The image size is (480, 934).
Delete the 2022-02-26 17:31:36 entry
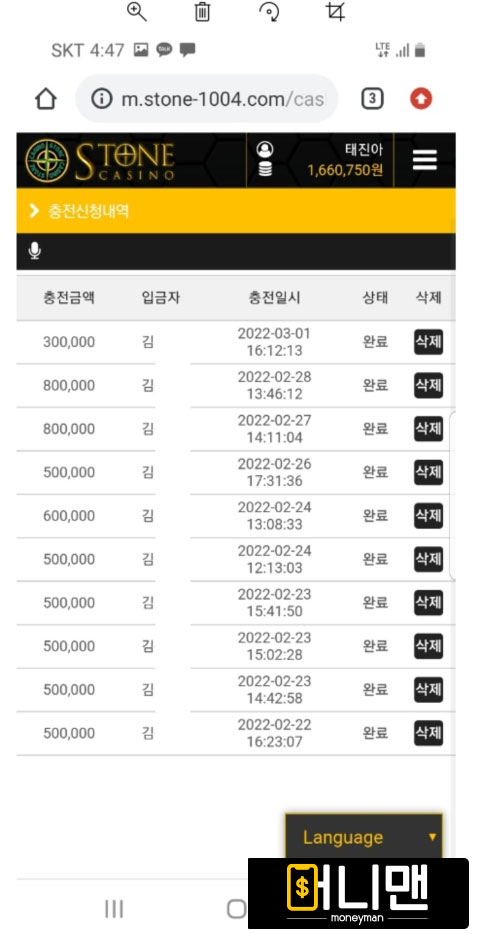[x=428, y=472]
